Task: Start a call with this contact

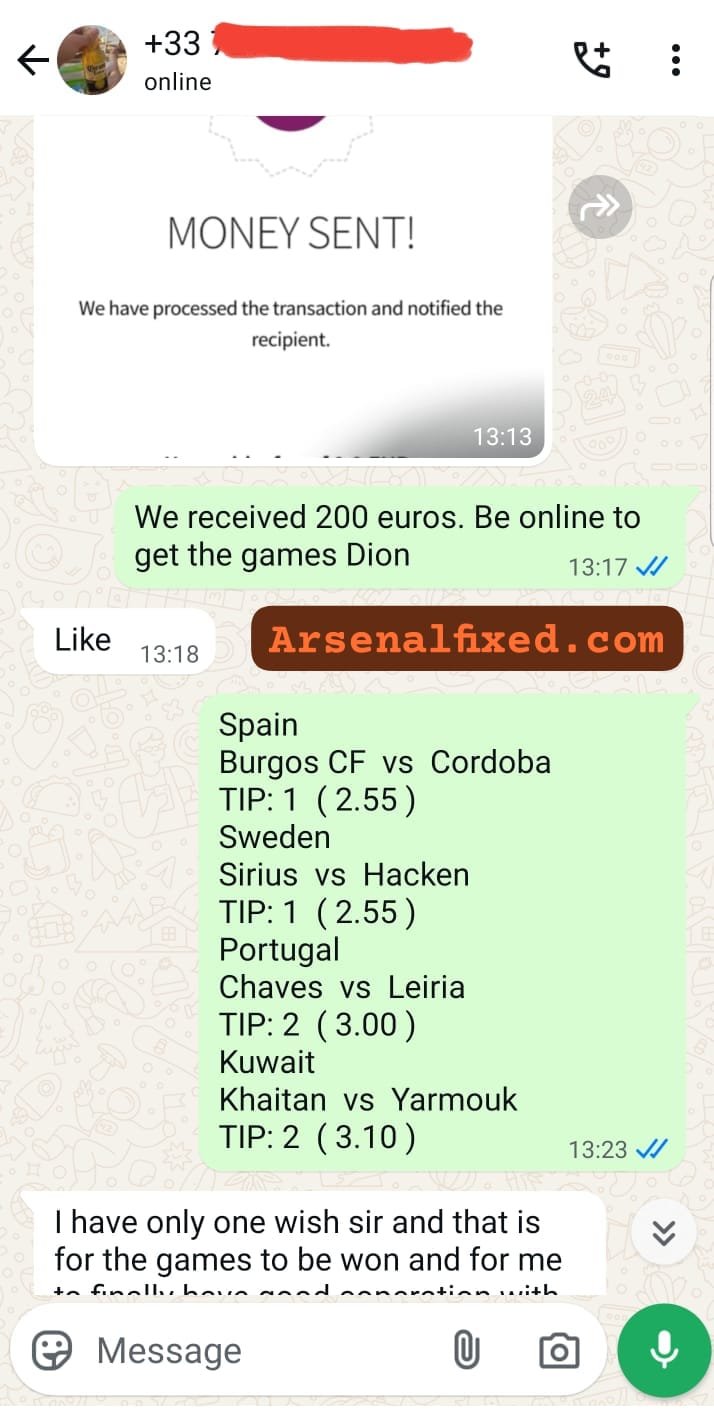Action: [590, 60]
